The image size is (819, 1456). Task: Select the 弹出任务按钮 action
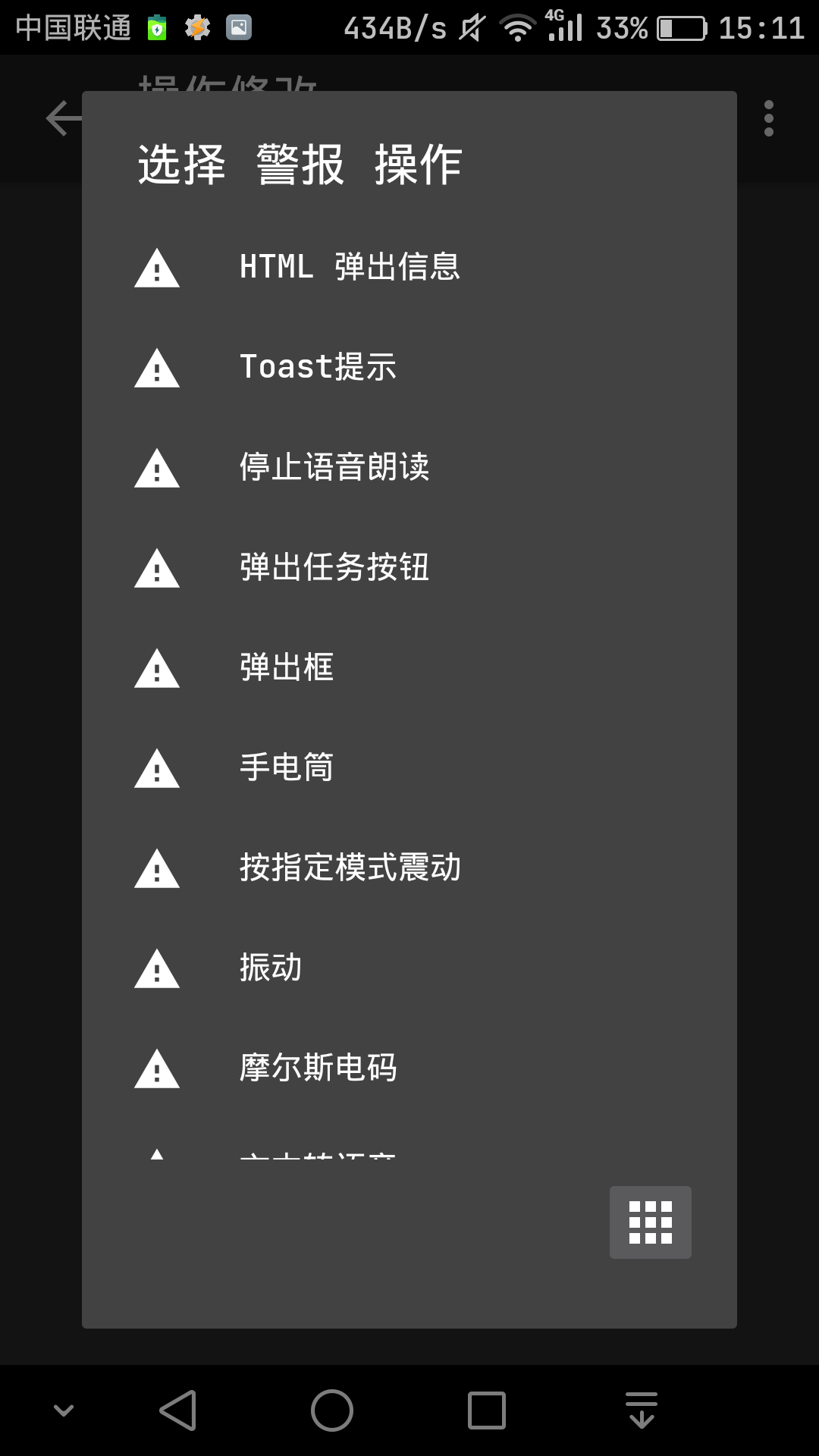coord(334,569)
